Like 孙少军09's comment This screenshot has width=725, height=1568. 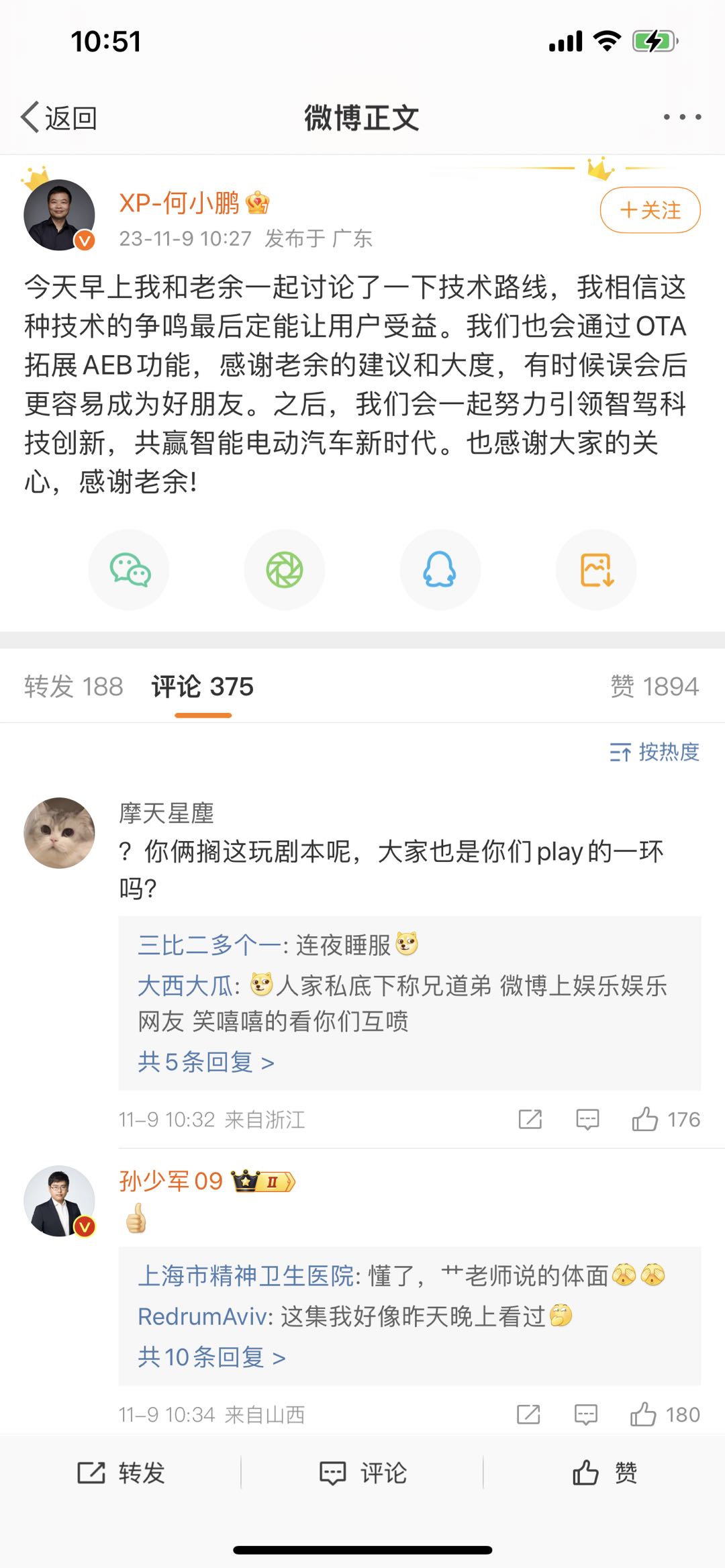click(x=643, y=1414)
